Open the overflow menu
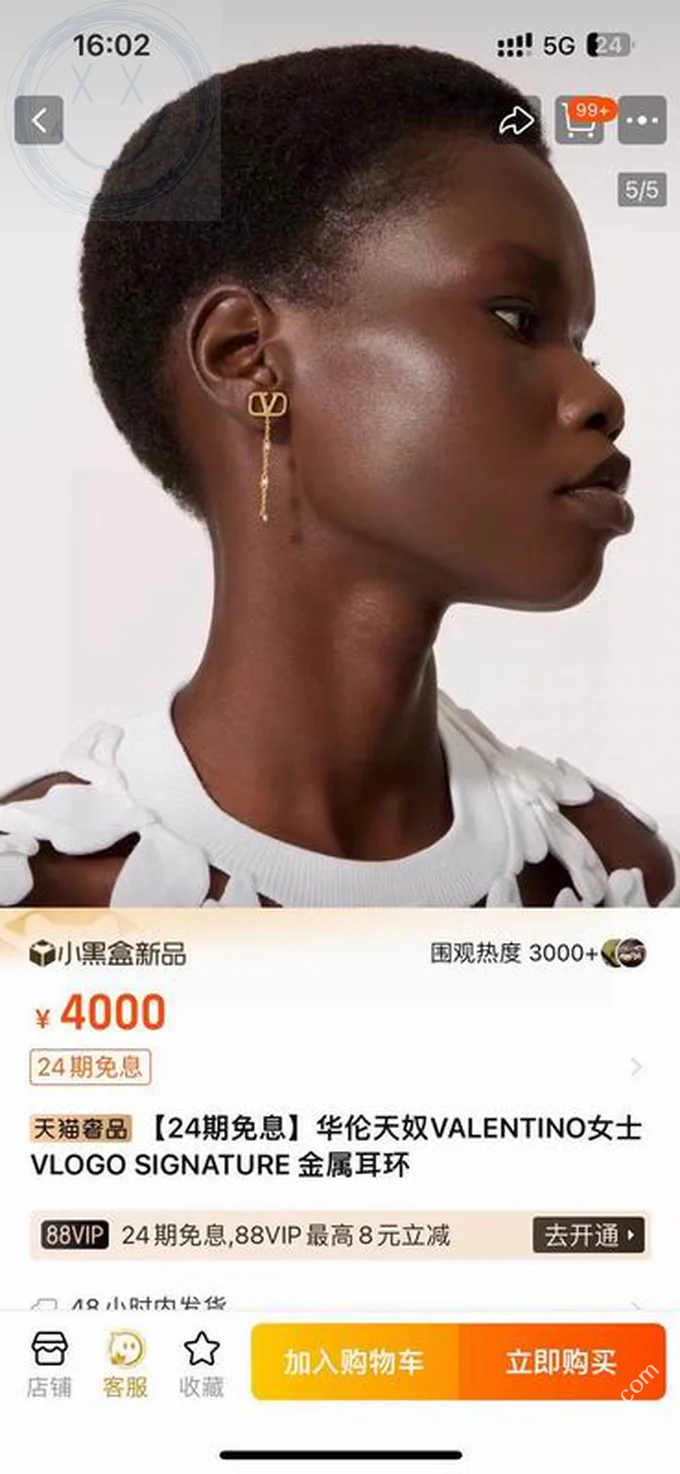Screen dimensions: 680x1474 pyautogui.click(x=642, y=121)
